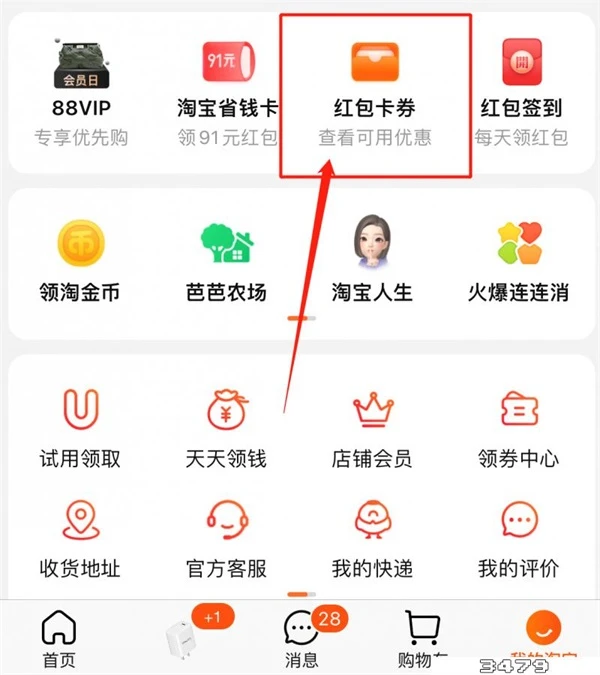This screenshot has height=675, width=600.
Task: Switch to the 首页 tab
Action: point(57,637)
